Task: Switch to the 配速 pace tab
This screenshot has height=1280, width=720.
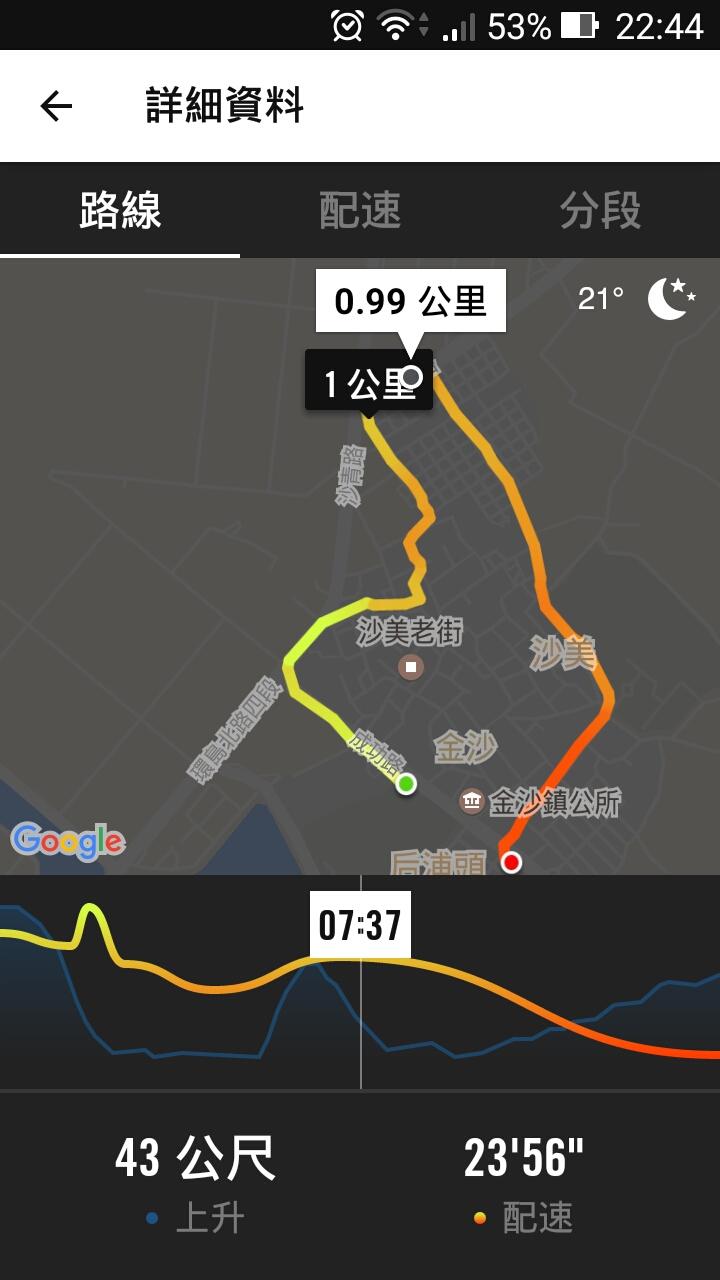Action: pyautogui.click(x=360, y=211)
